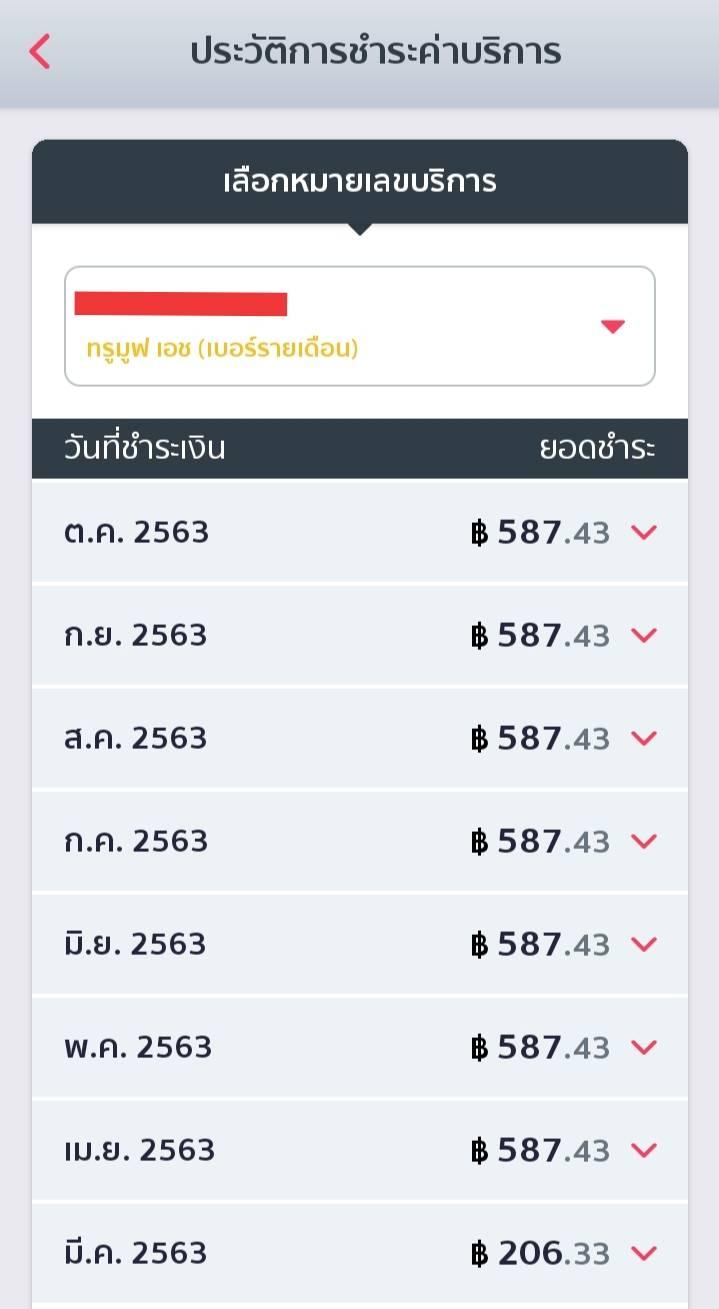The image size is (719, 1309).
Task: Expand the ก.ค. 2563 payment entry
Action: [x=644, y=841]
